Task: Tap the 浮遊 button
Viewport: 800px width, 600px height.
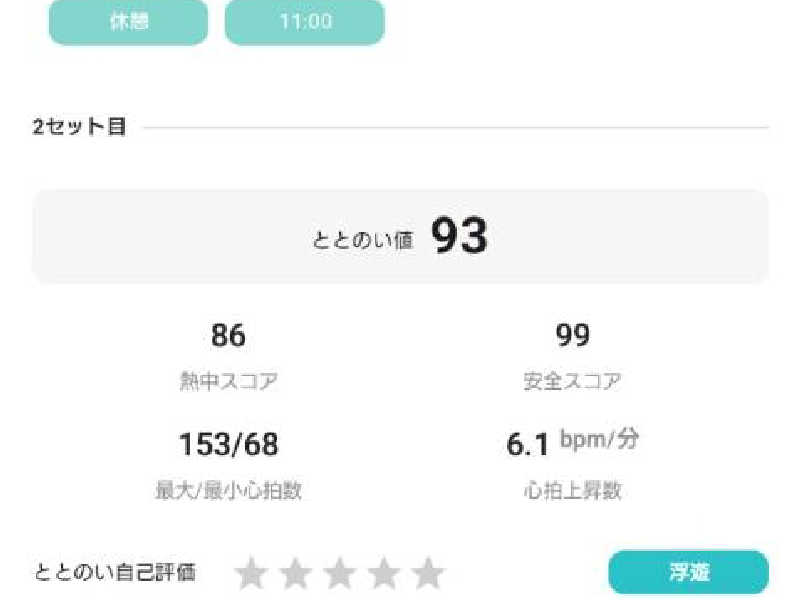Action: [688, 573]
